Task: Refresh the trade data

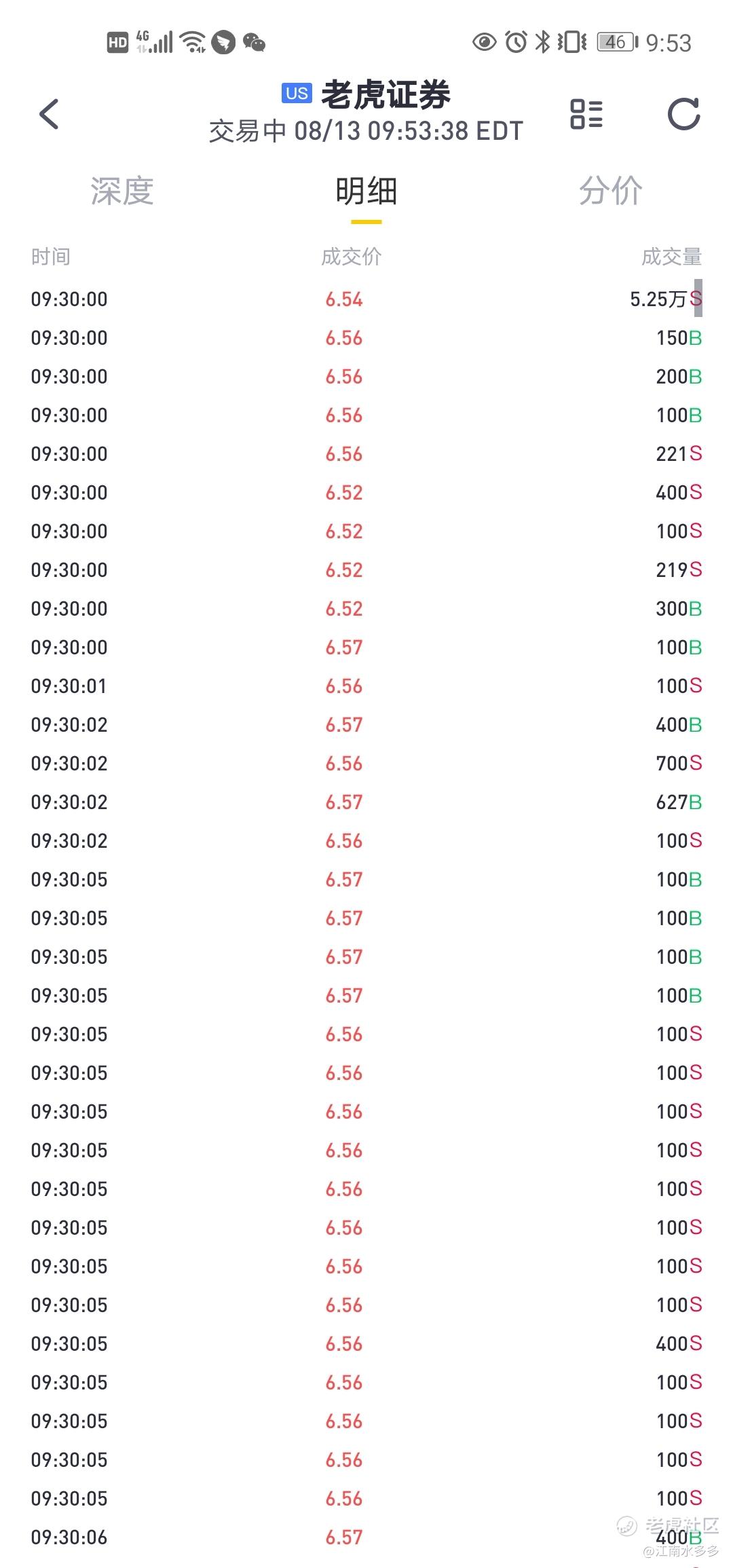Action: click(x=683, y=113)
